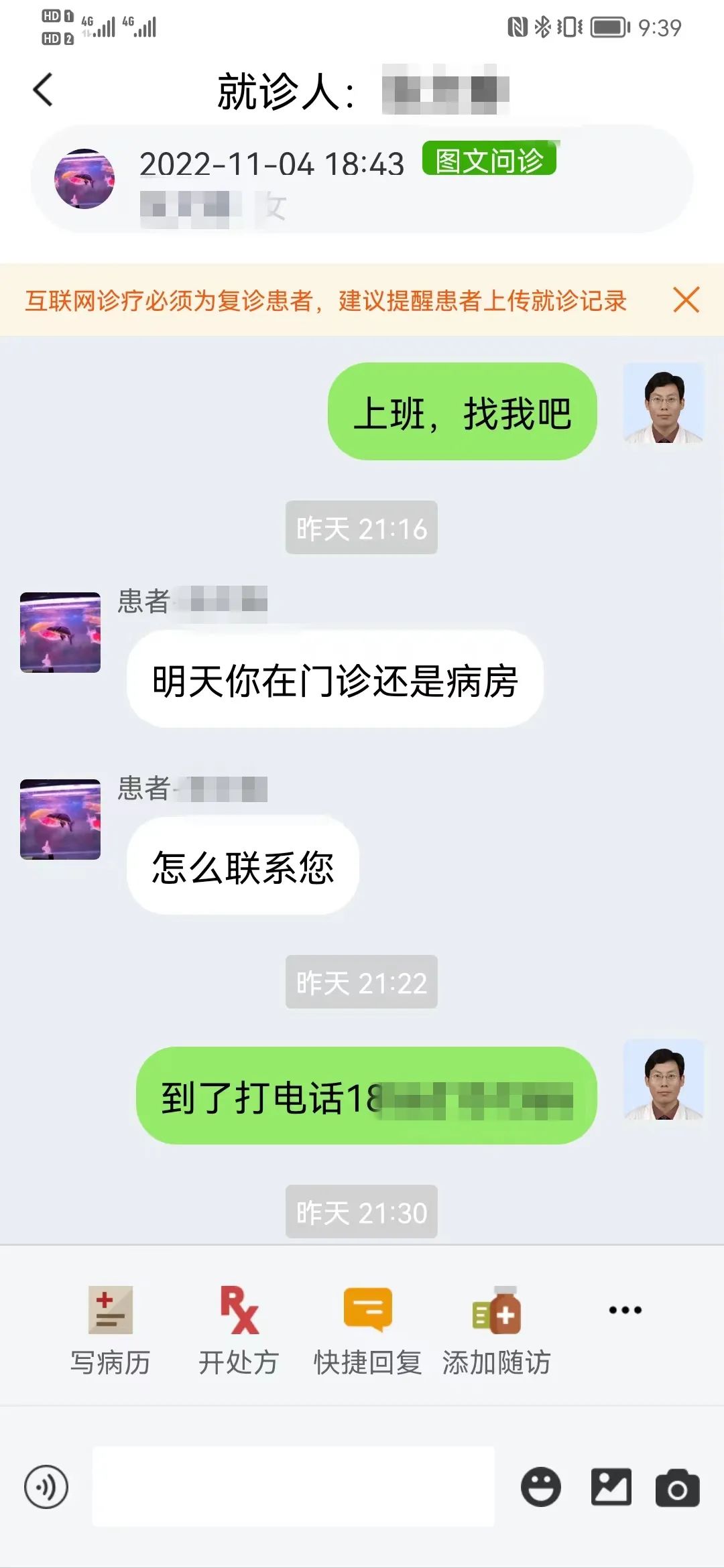Focus the message text input field

click(293, 1486)
